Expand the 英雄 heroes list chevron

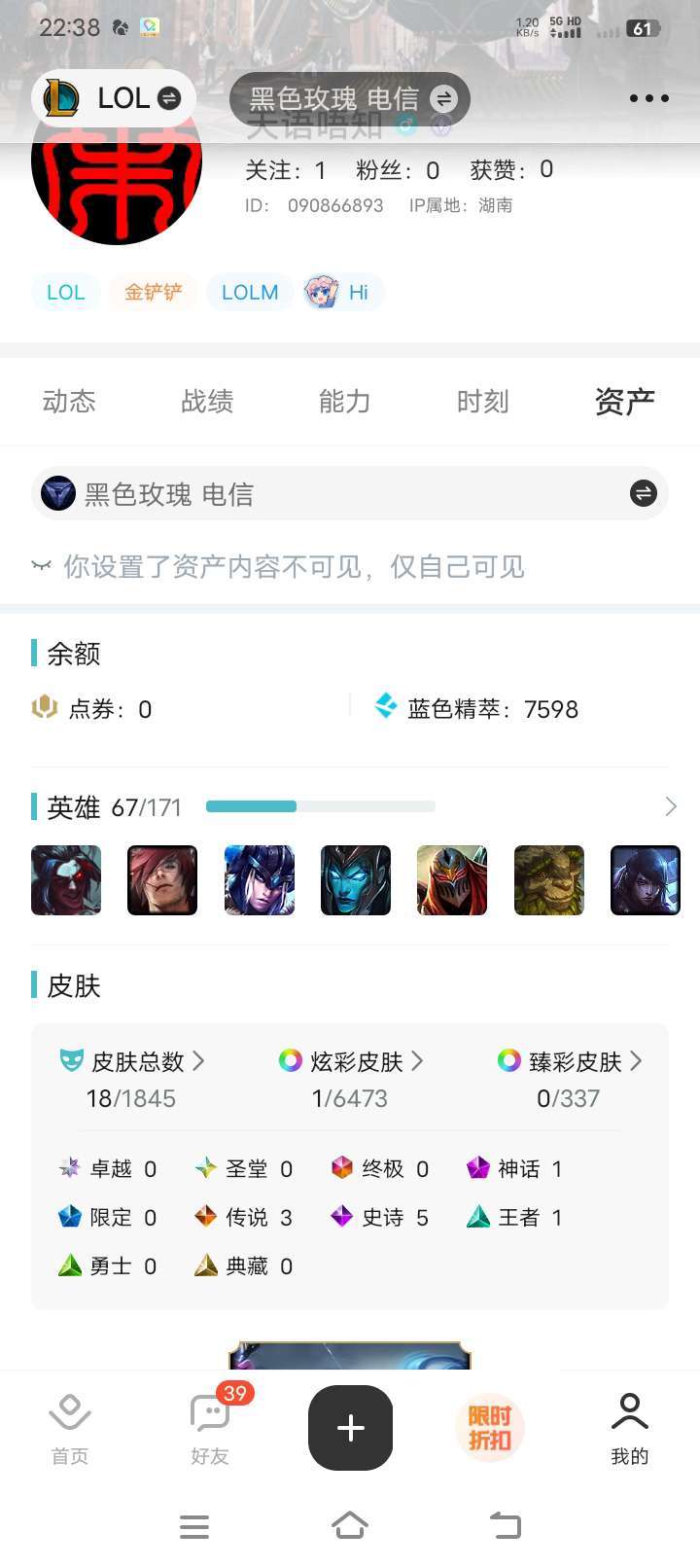[x=671, y=806]
